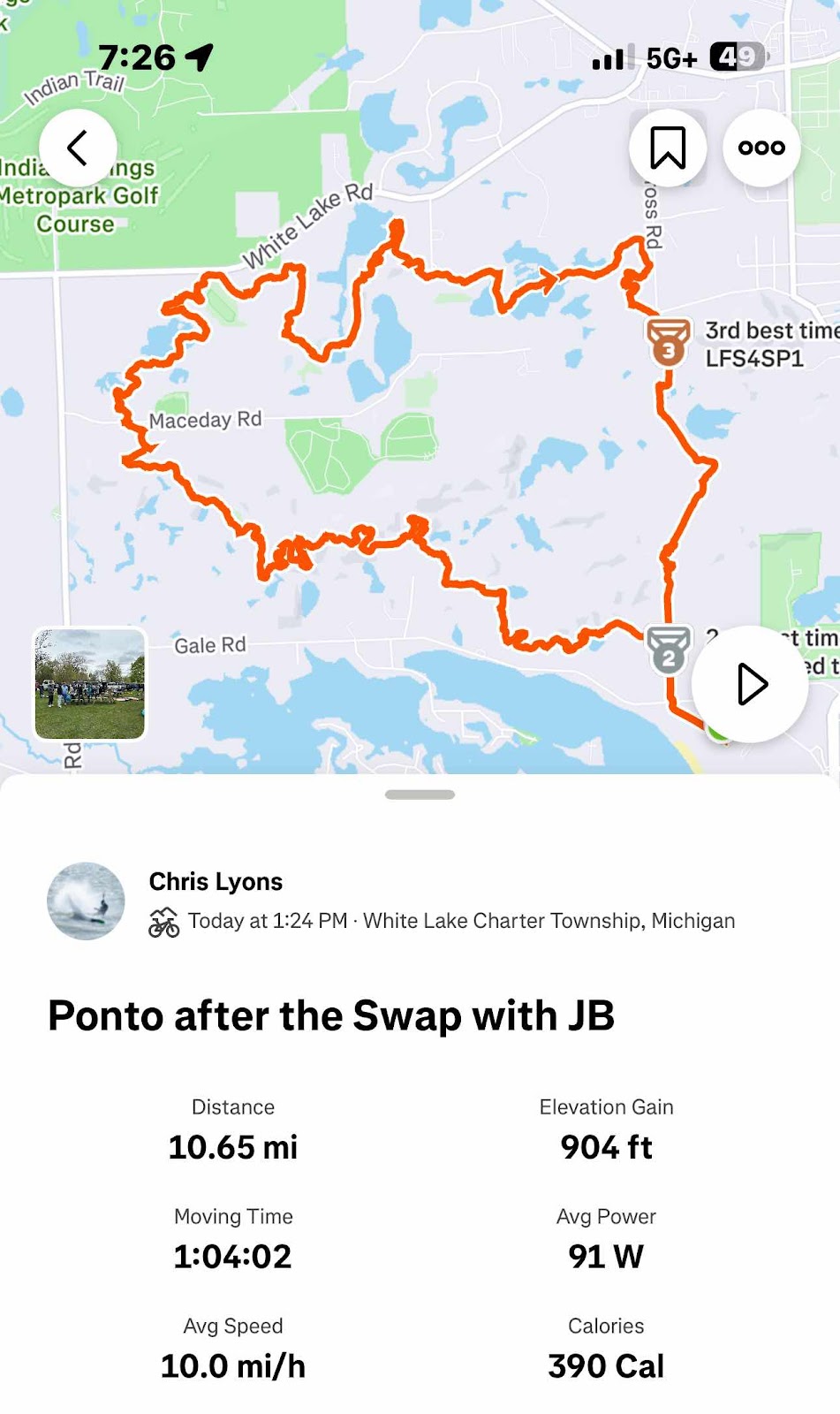Screen dimensions: 840x1414
Task: Open Chris Lyons' name link
Action: pyautogui.click(x=216, y=881)
